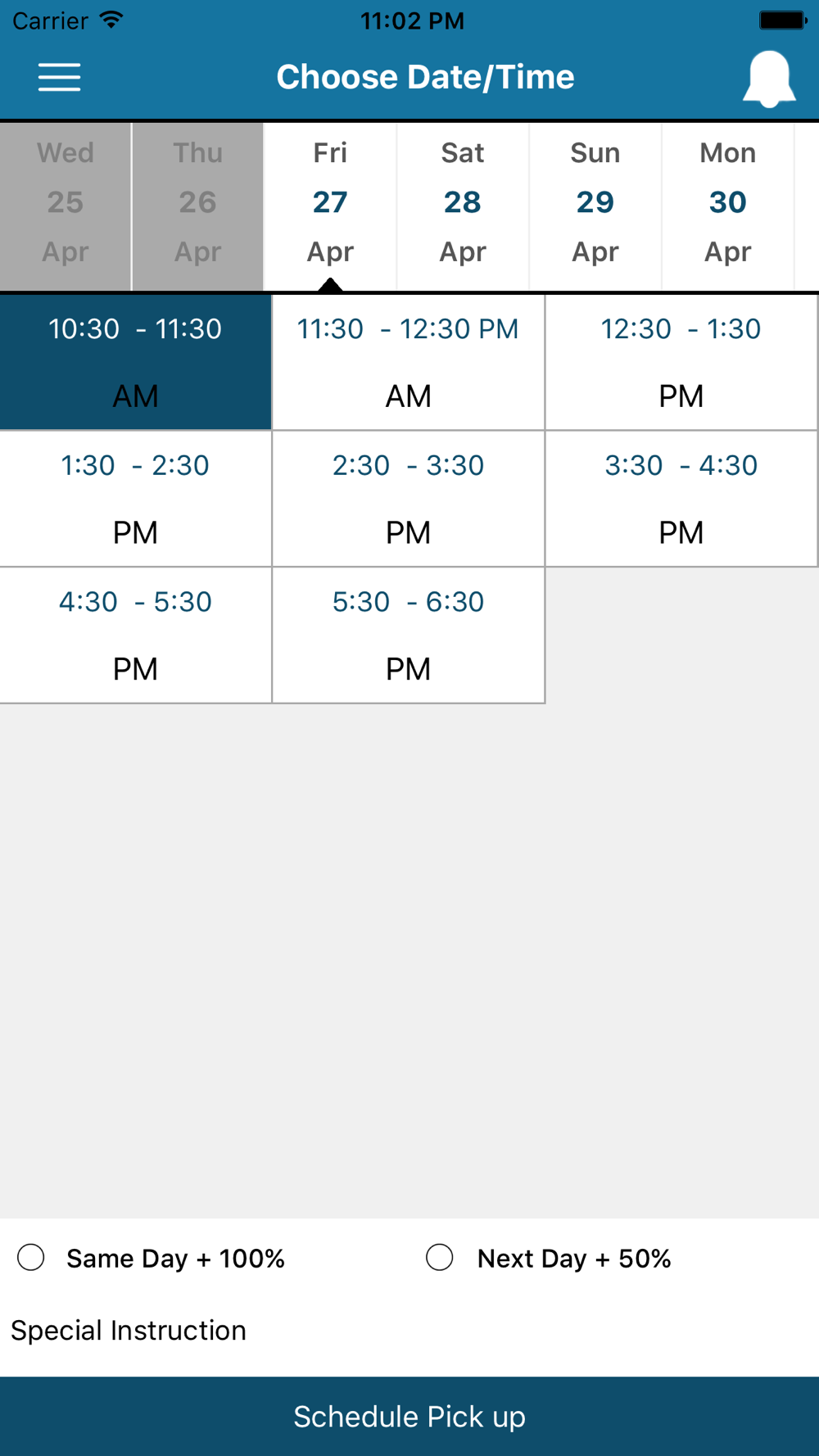Image resolution: width=819 pixels, height=1456 pixels.
Task: Select Fri 27 Apr date
Action: click(330, 202)
